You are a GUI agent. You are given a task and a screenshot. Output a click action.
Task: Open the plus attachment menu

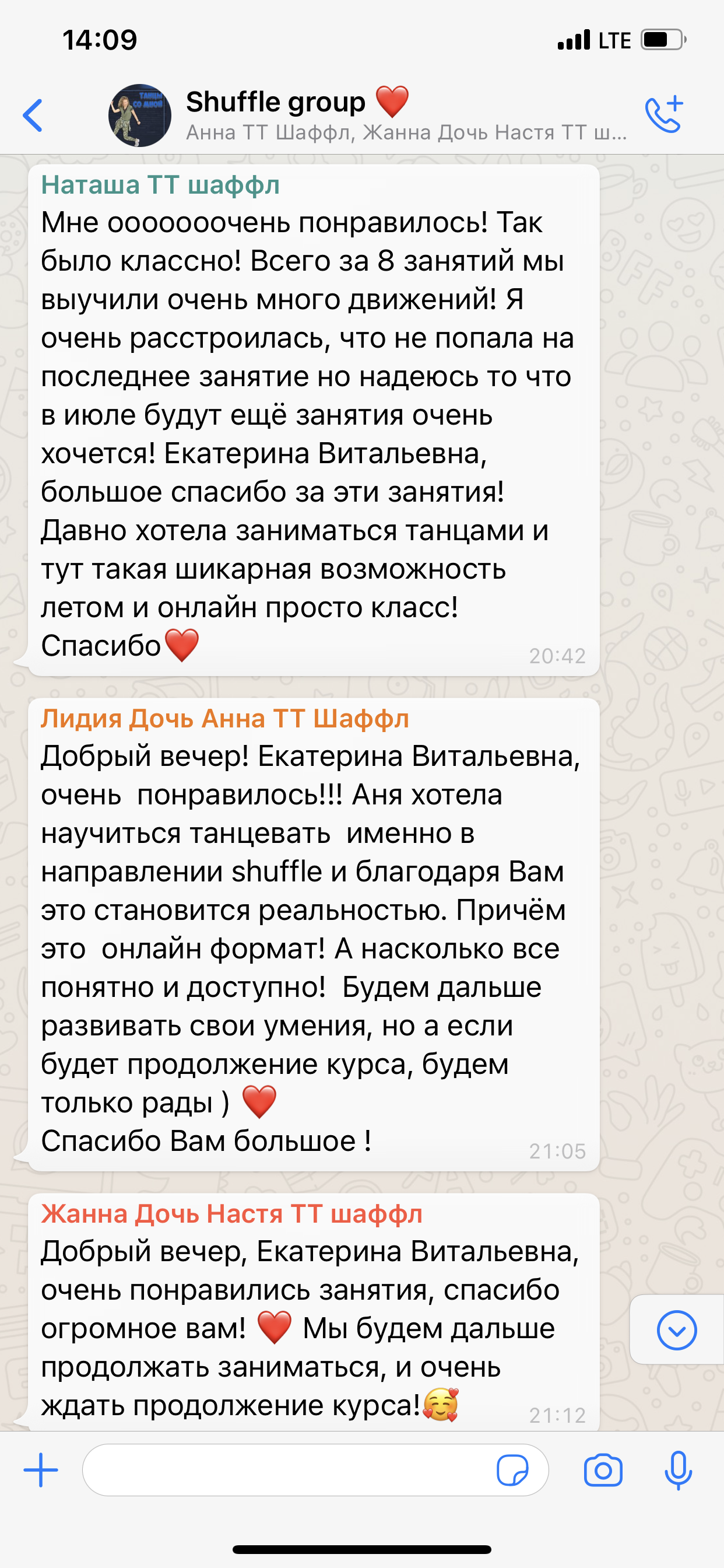41,1470
